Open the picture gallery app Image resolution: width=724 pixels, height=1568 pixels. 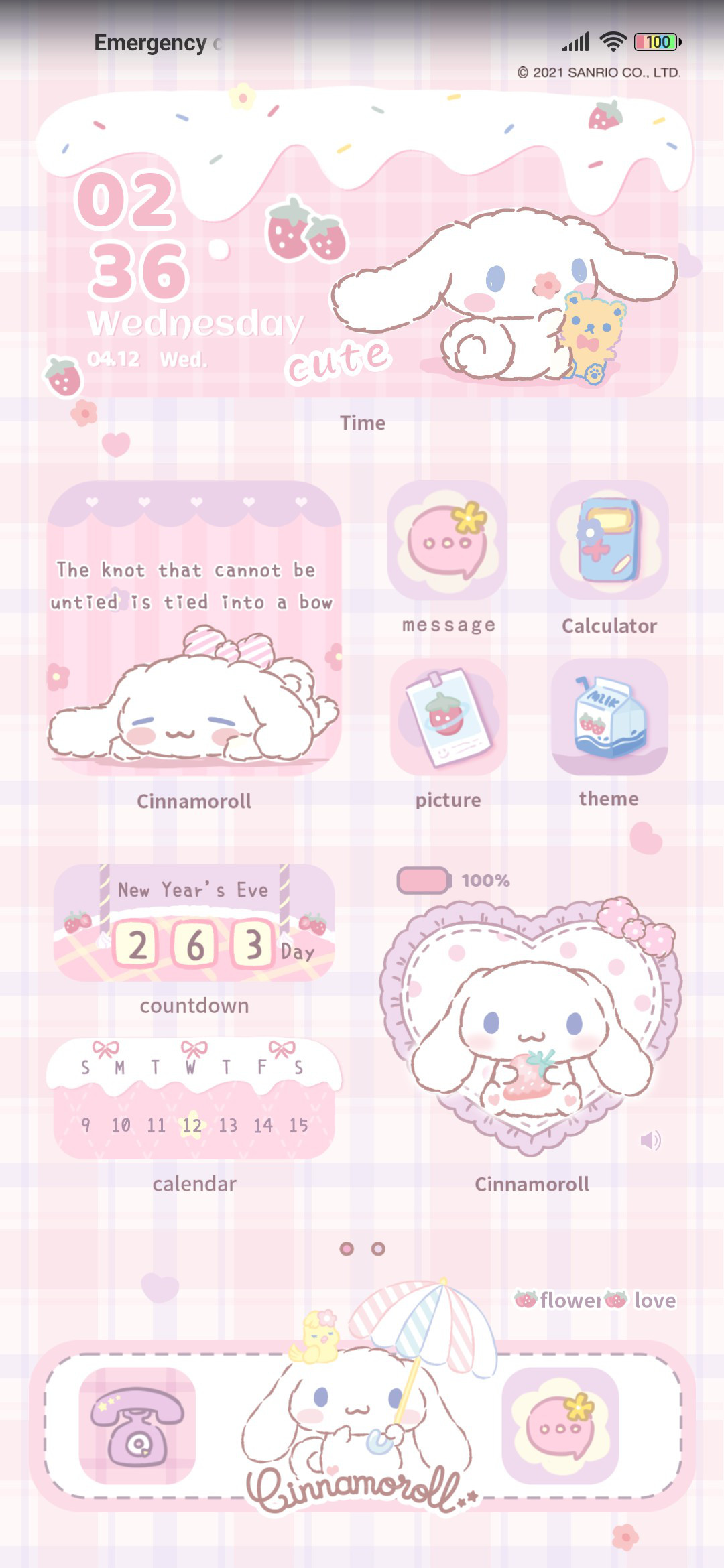click(448, 717)
